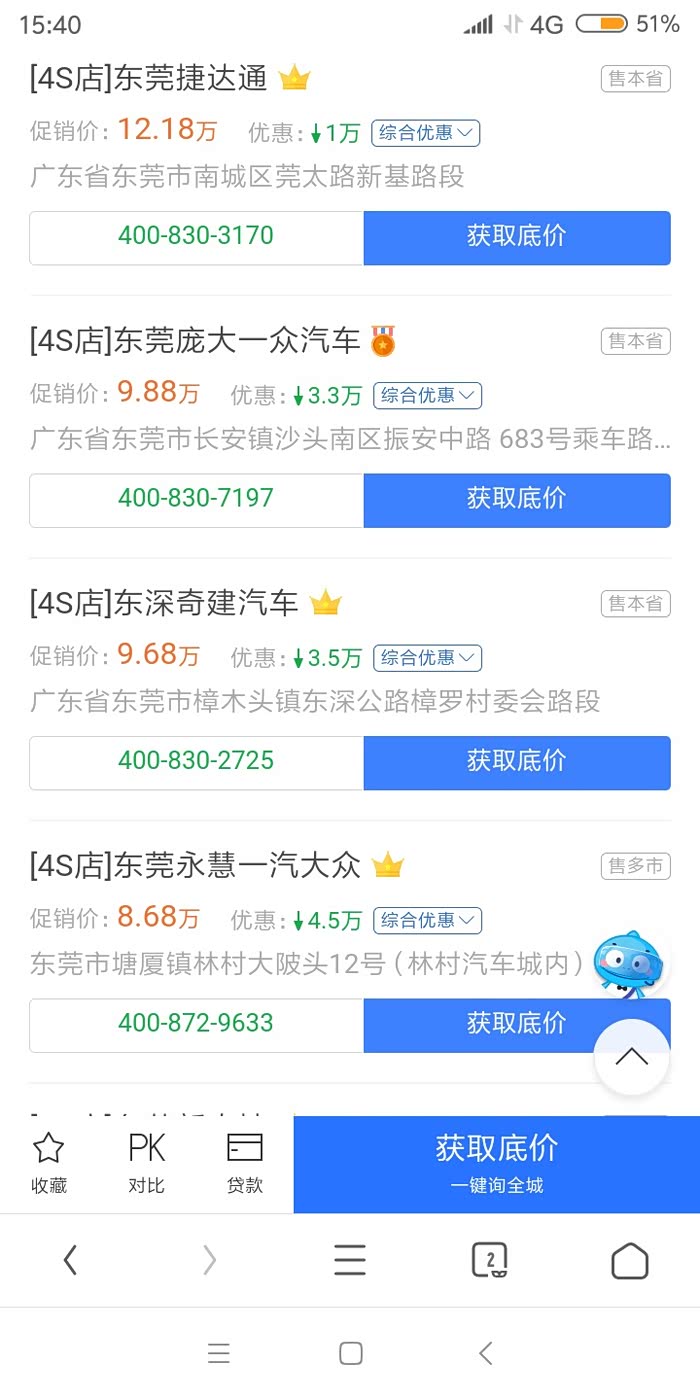The image size is (700, 1400).
Task: Open the 东深奇建汽车 dealer listing
Action: click(x=164, y=604)
